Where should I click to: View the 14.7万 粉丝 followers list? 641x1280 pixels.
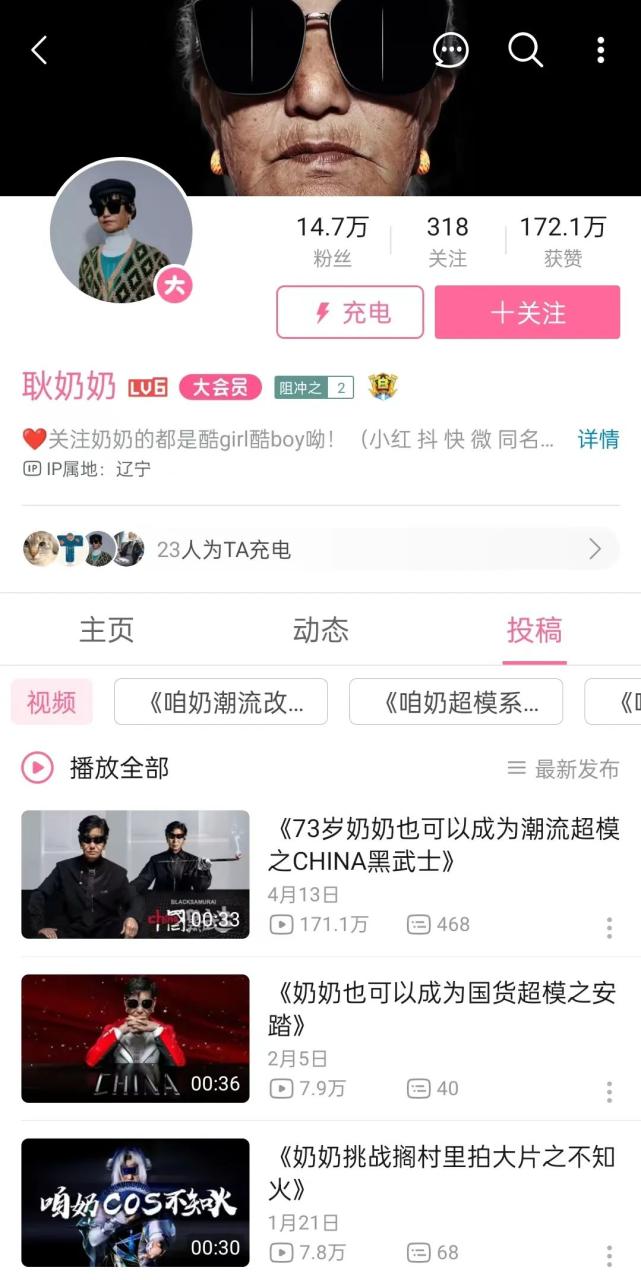332,241
